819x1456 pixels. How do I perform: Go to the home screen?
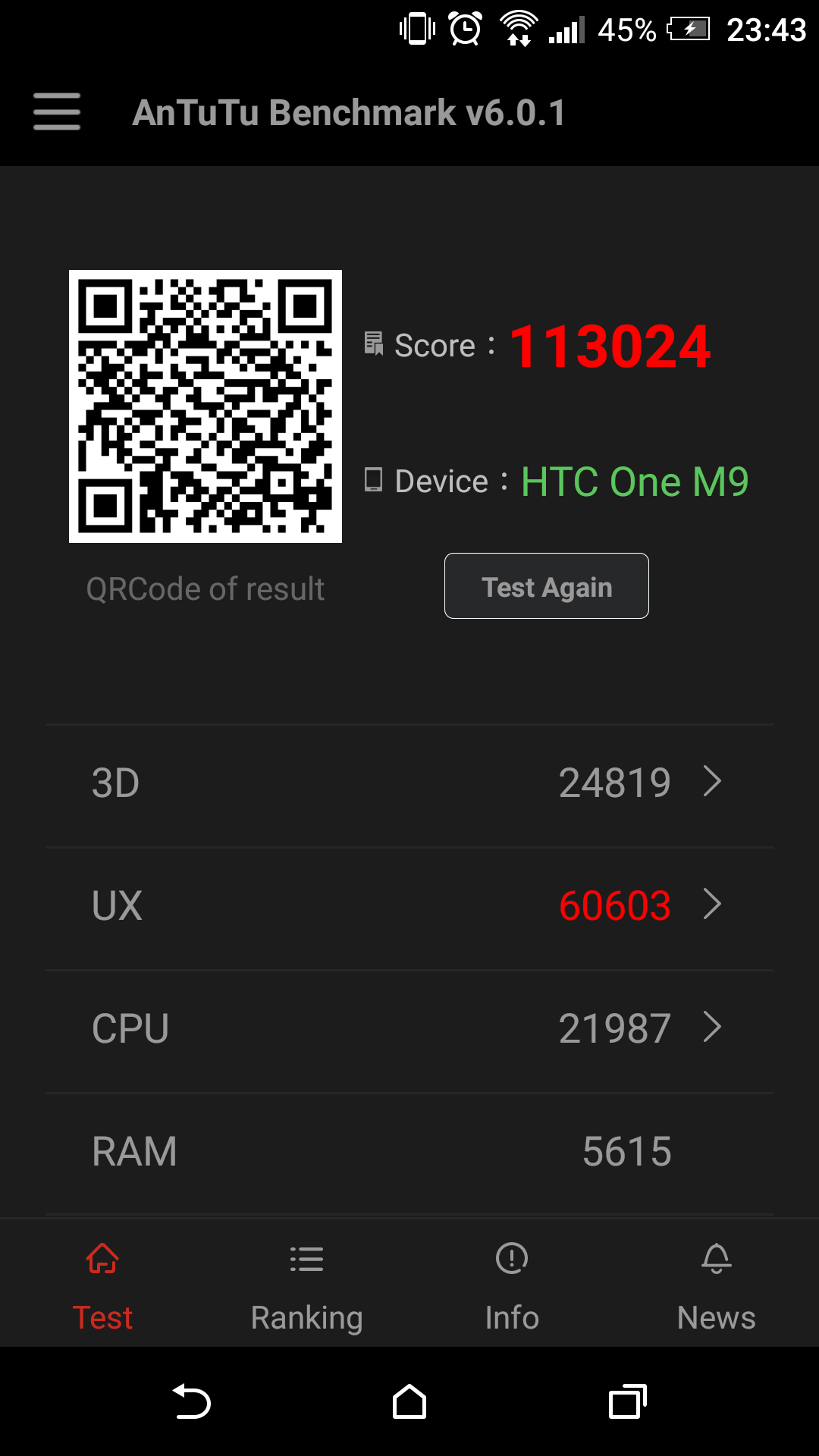[409, 1401]
